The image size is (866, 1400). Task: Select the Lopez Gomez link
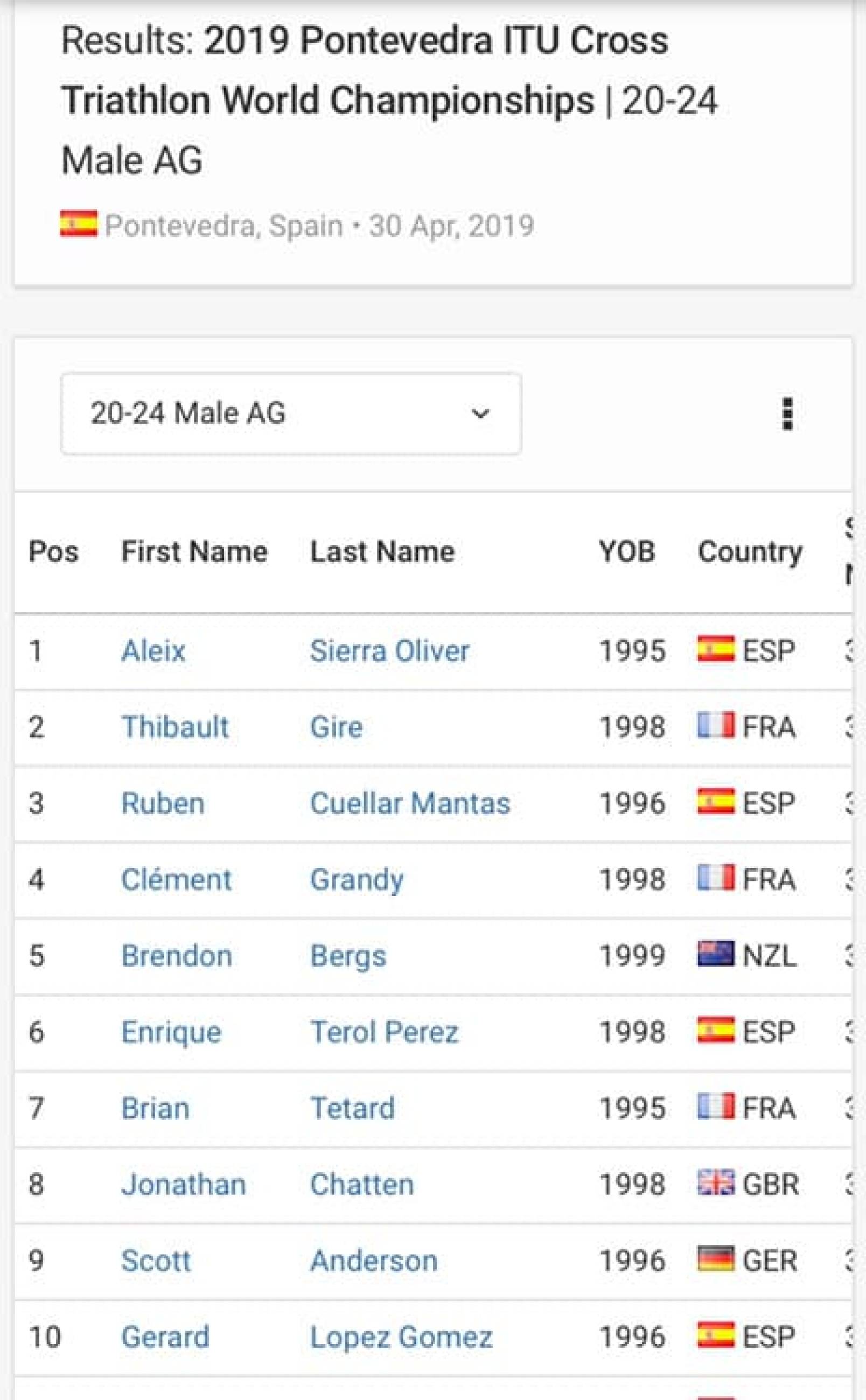[x=401, y=1338]
